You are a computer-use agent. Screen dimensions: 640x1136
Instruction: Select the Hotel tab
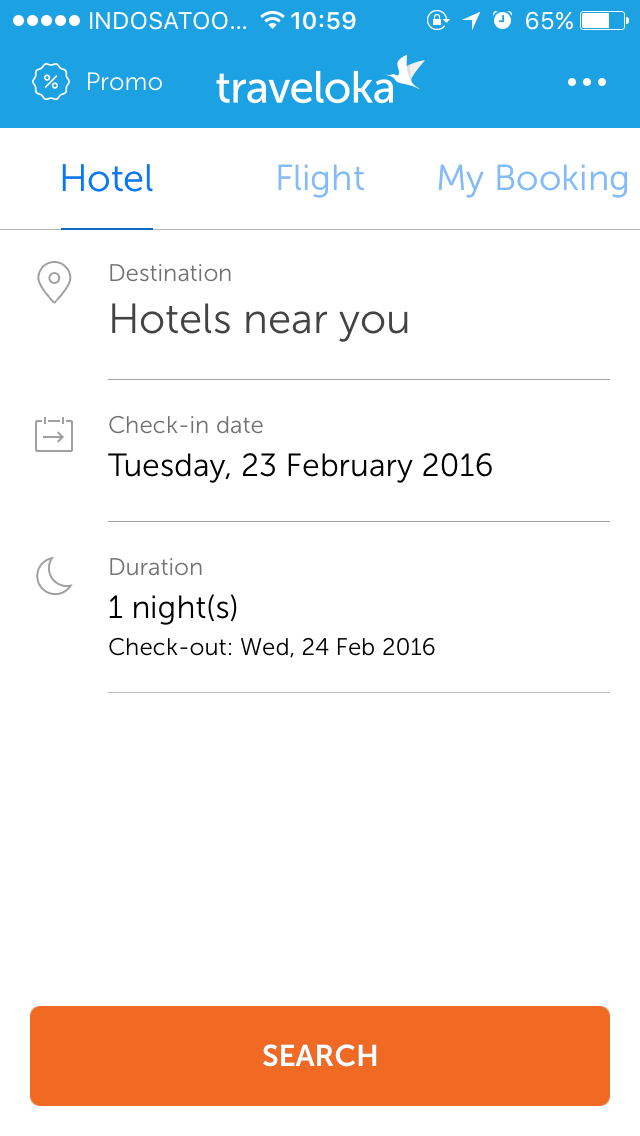click(107, 178)
